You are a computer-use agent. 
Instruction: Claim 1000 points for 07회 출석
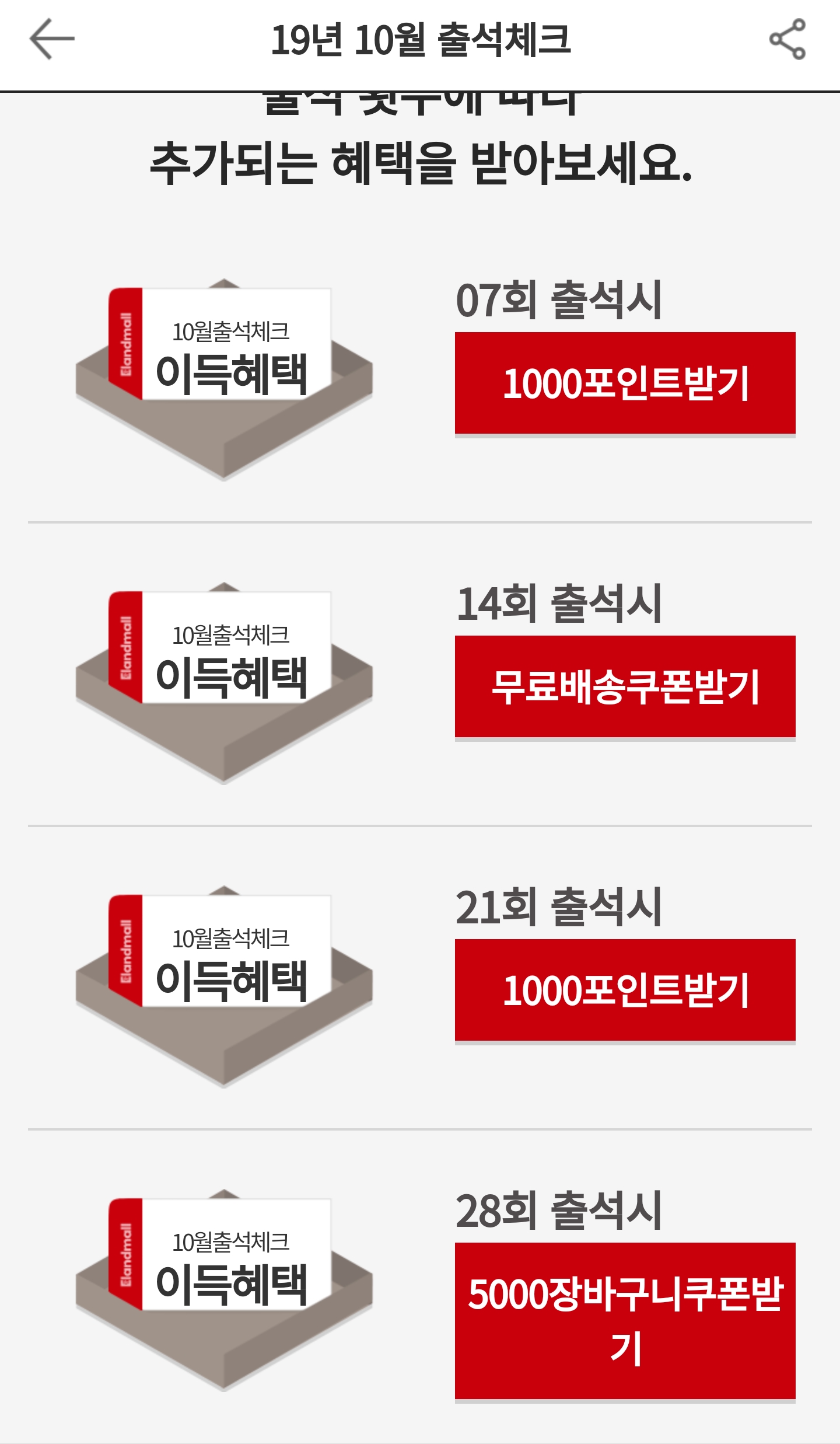(x=625, y=383)
